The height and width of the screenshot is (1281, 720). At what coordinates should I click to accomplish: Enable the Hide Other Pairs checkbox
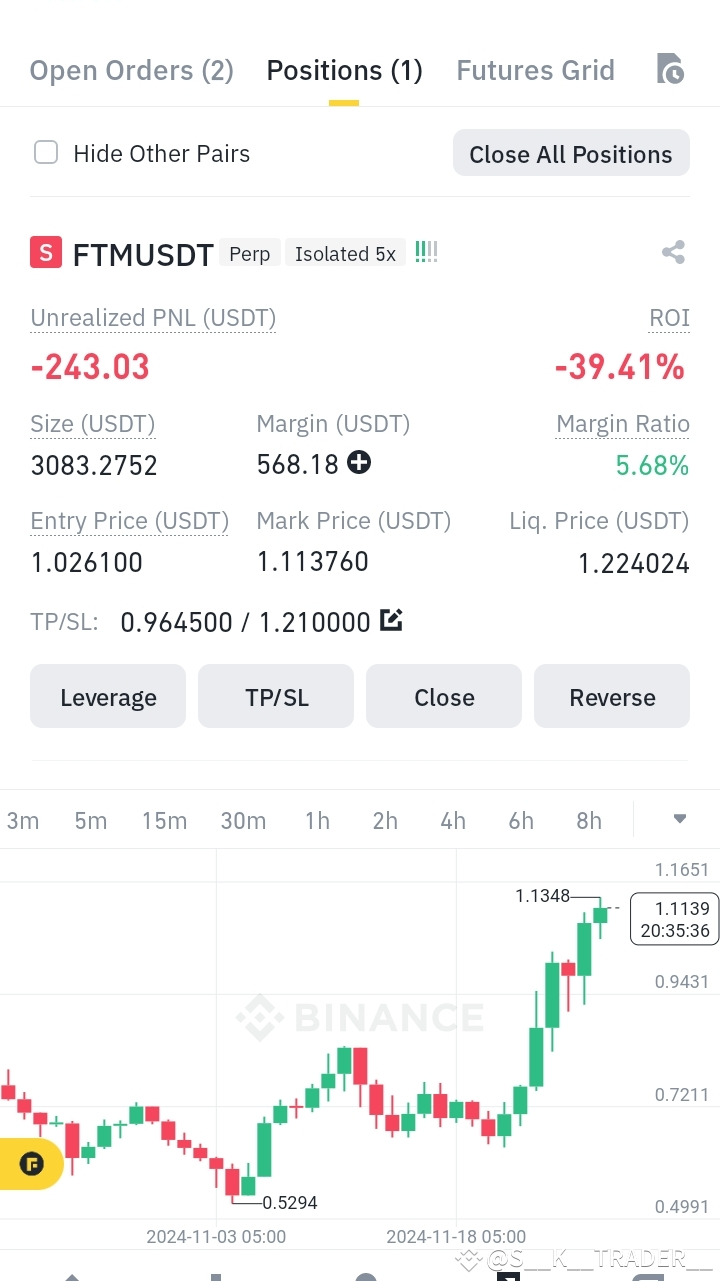tap(46, 152)
